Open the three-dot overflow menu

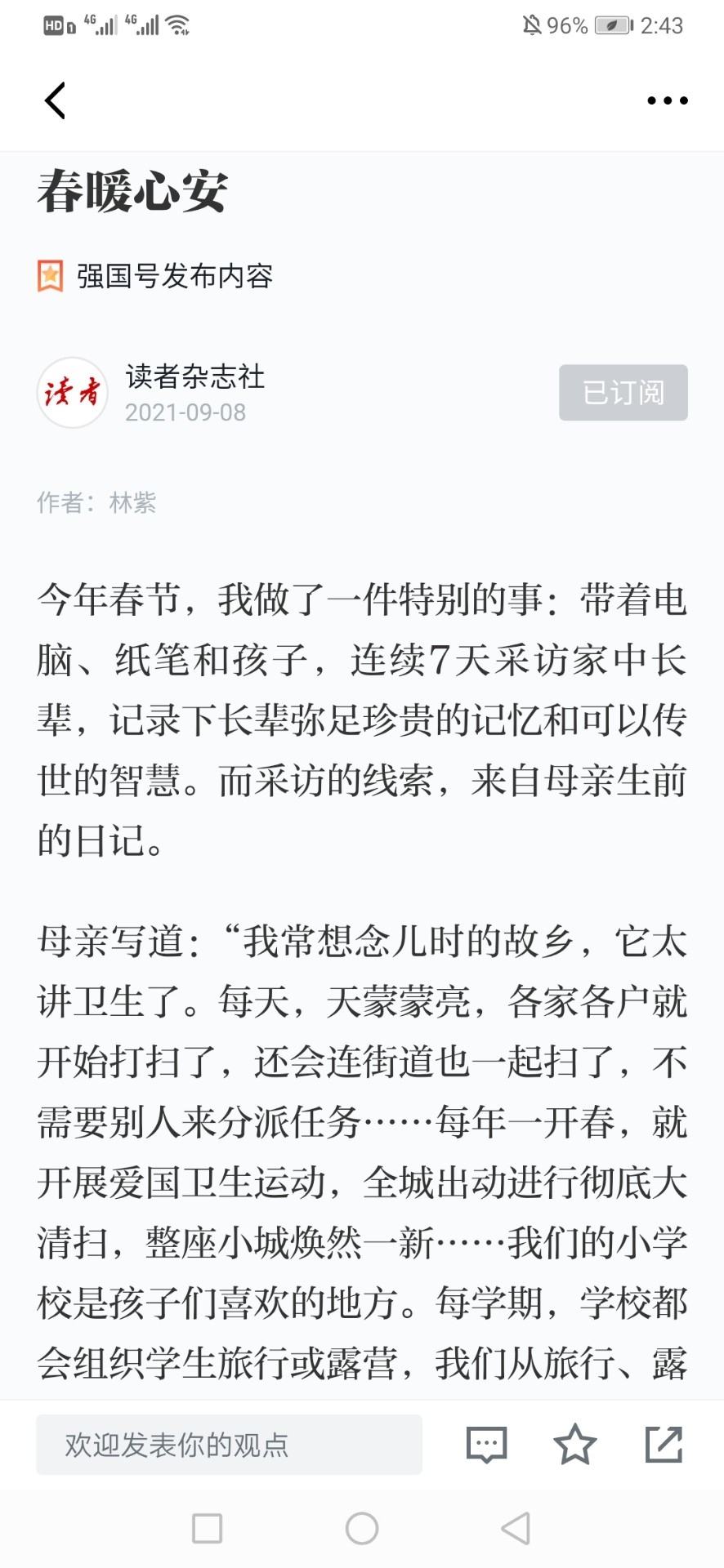(x=667, y=100)
